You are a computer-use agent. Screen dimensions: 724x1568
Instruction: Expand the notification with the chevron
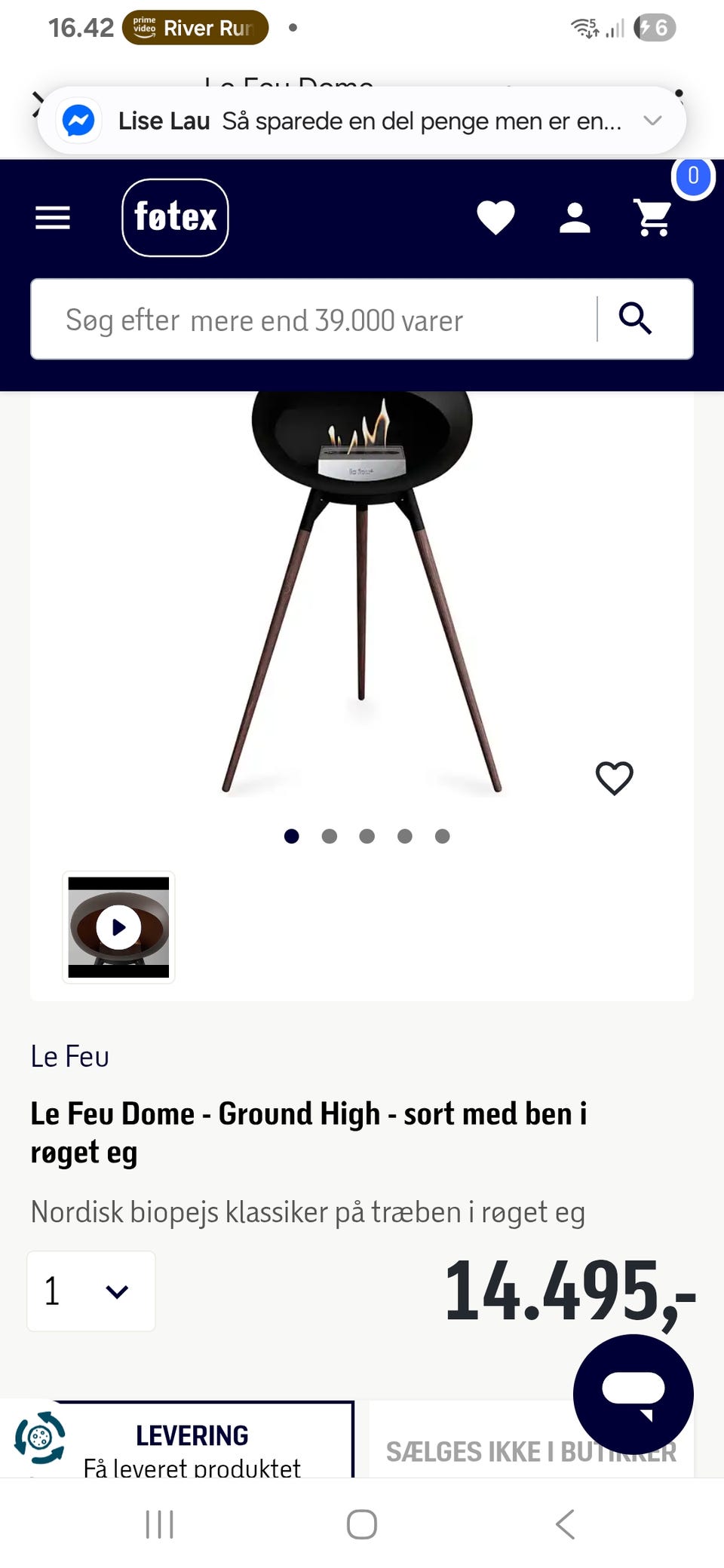(x=652, y=121)
